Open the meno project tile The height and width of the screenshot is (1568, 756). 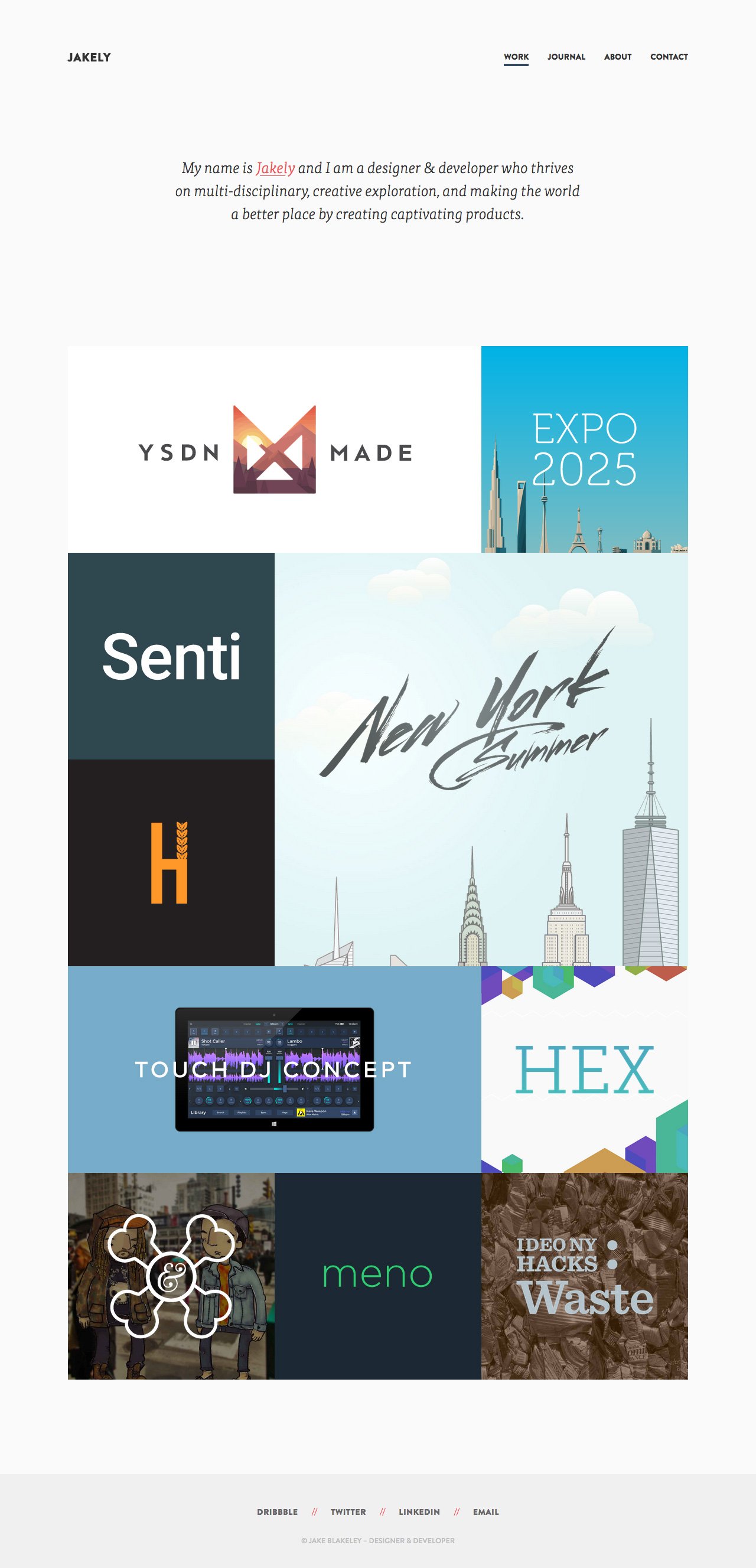pyautogui.click(x=377, y=1275)
